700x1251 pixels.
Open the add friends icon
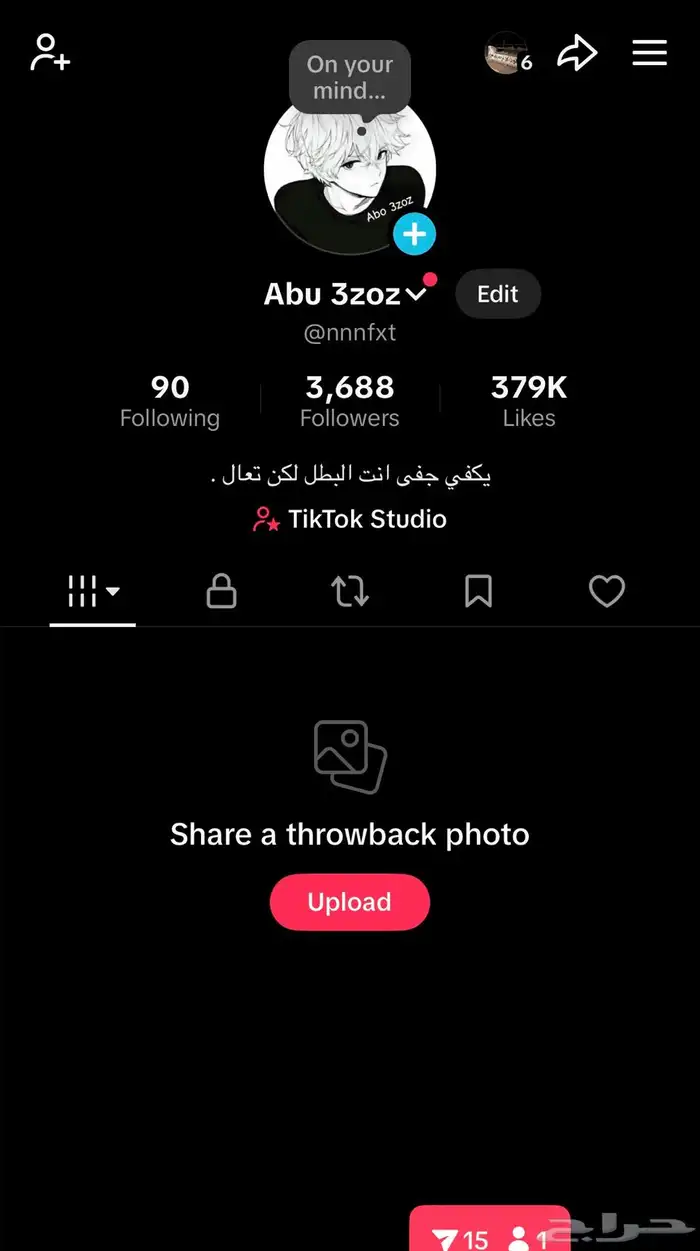(50, 52)
